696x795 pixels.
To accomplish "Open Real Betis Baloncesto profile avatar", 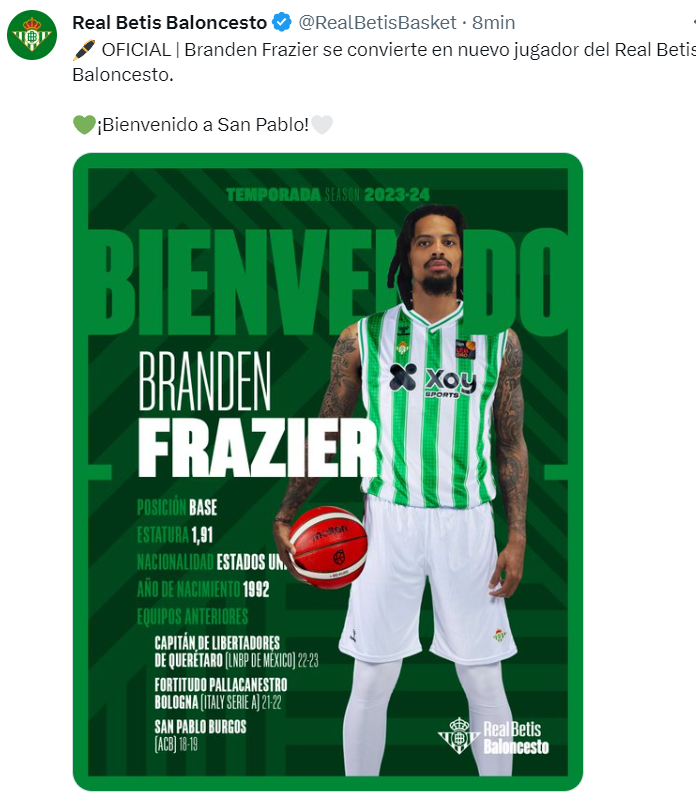I will (x=32, y=34).
